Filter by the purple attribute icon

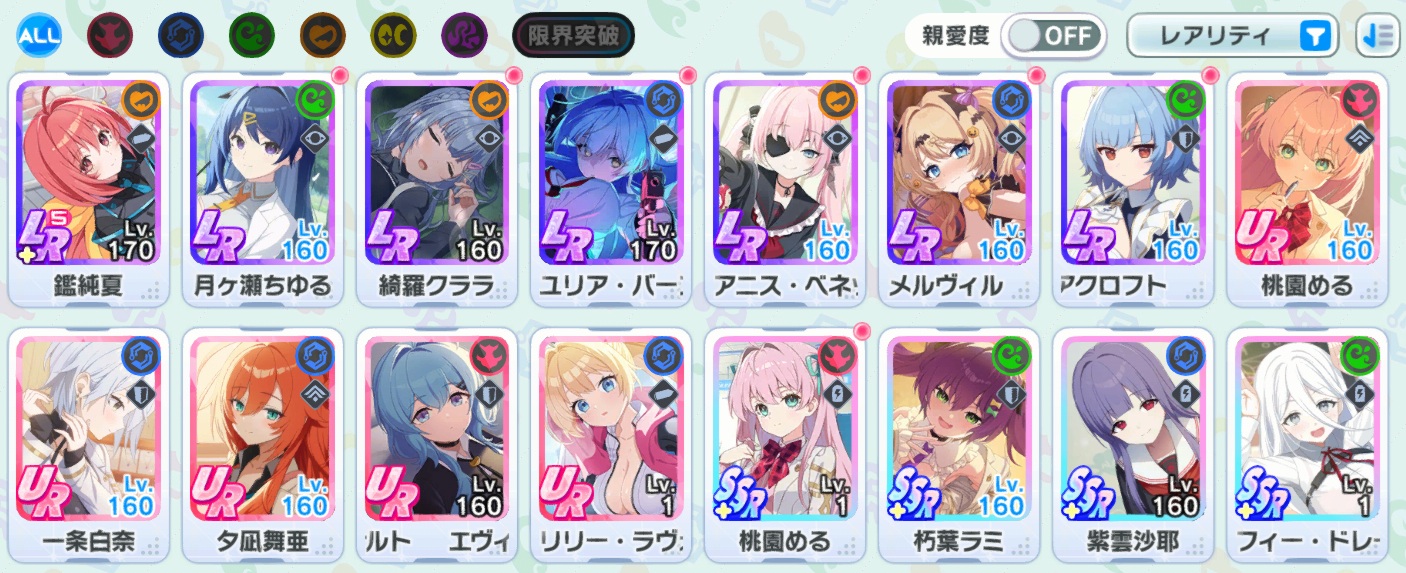click(464, 36)
